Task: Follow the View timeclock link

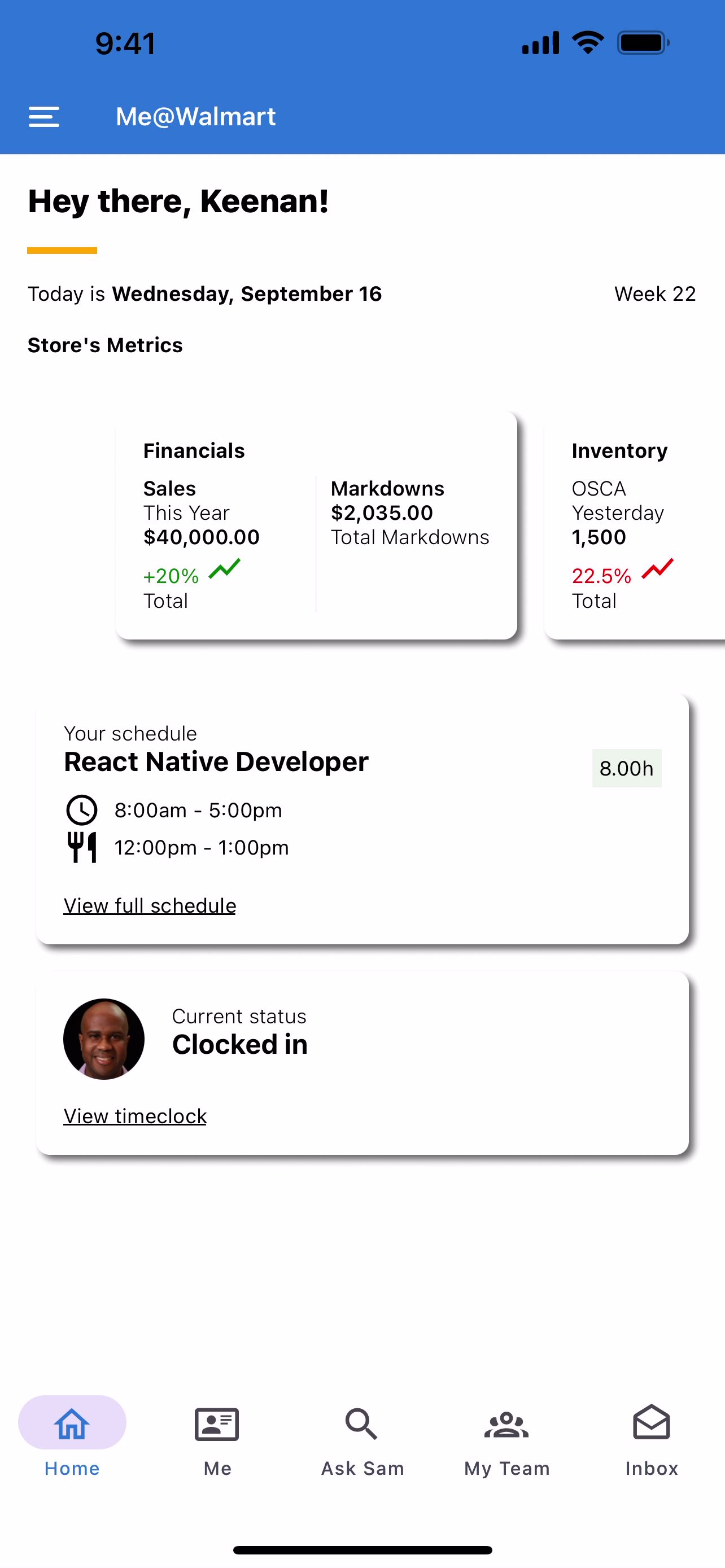Action: pyautogui.click(x=135, y=1116)
